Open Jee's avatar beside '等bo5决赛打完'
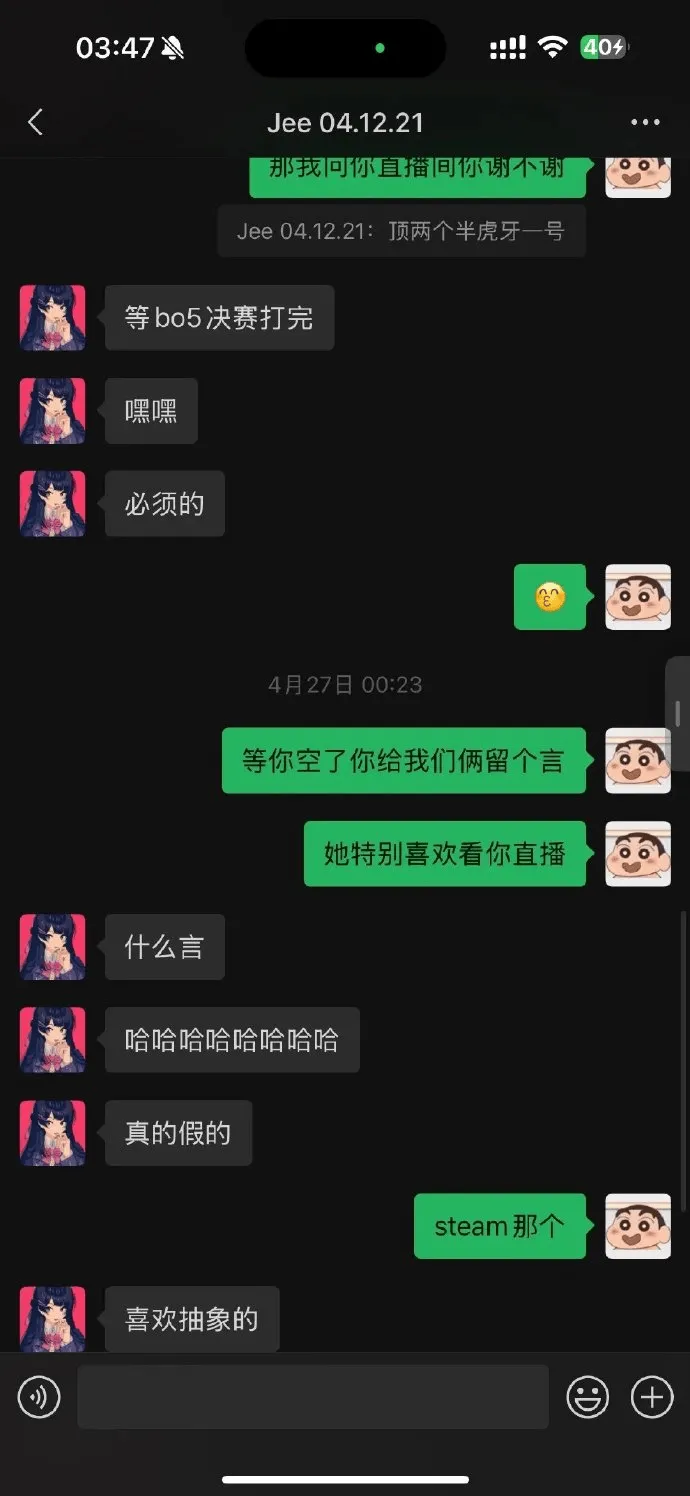This screenshot has height=1496, width=690. click(x=53, y=318)
